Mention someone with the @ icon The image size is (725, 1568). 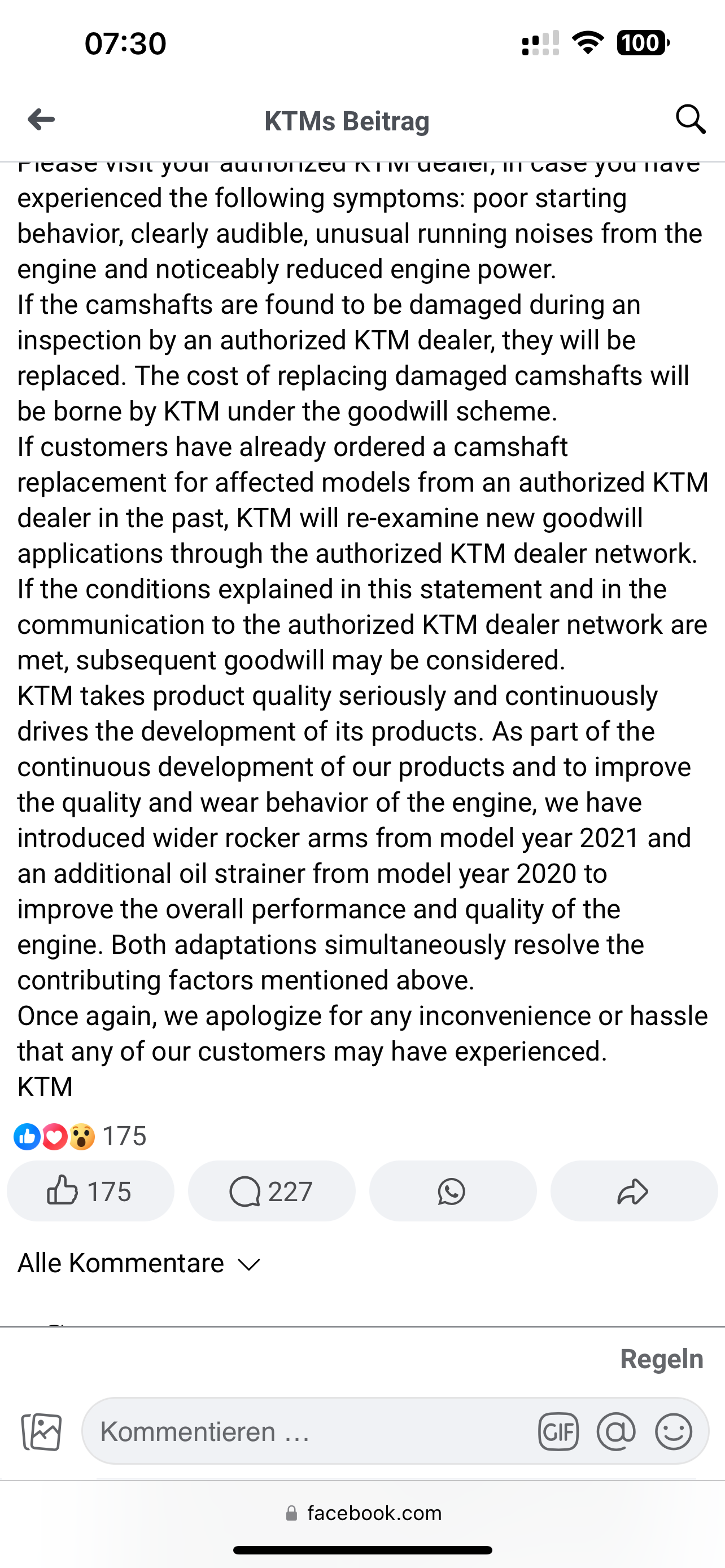(x=616, y=1431)
